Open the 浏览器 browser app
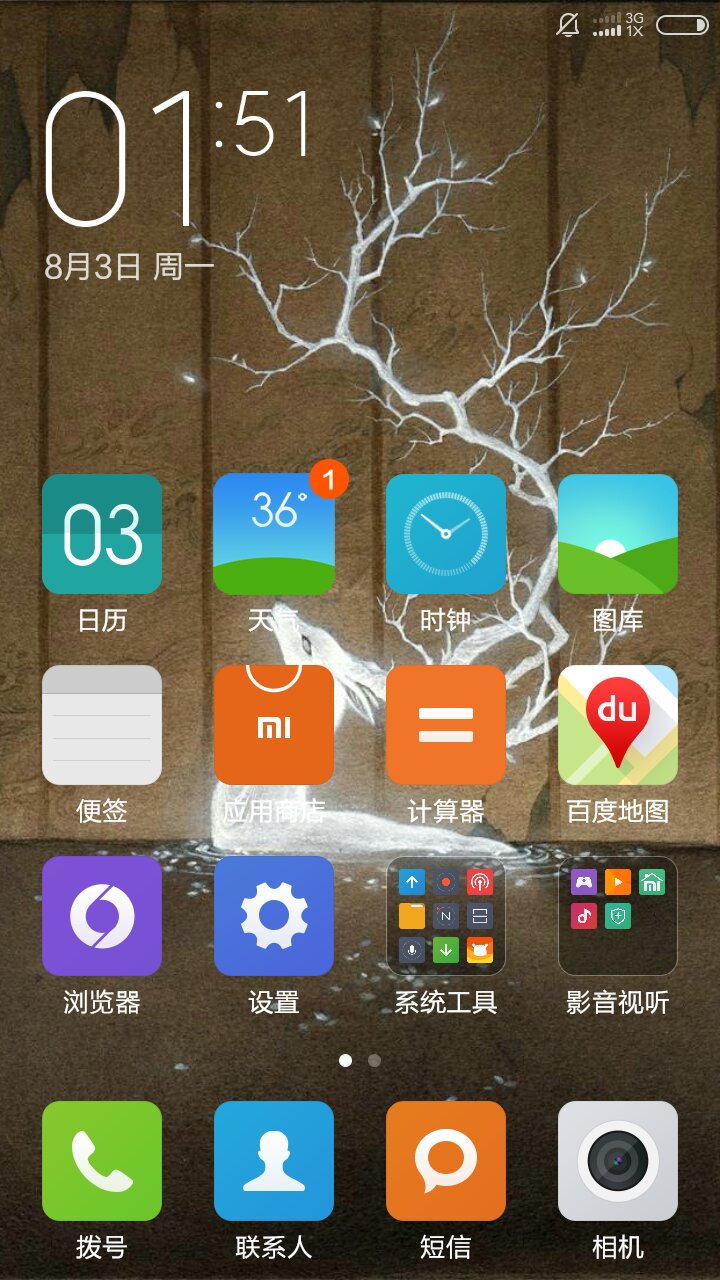720x1280 pixels. [102, 916]
